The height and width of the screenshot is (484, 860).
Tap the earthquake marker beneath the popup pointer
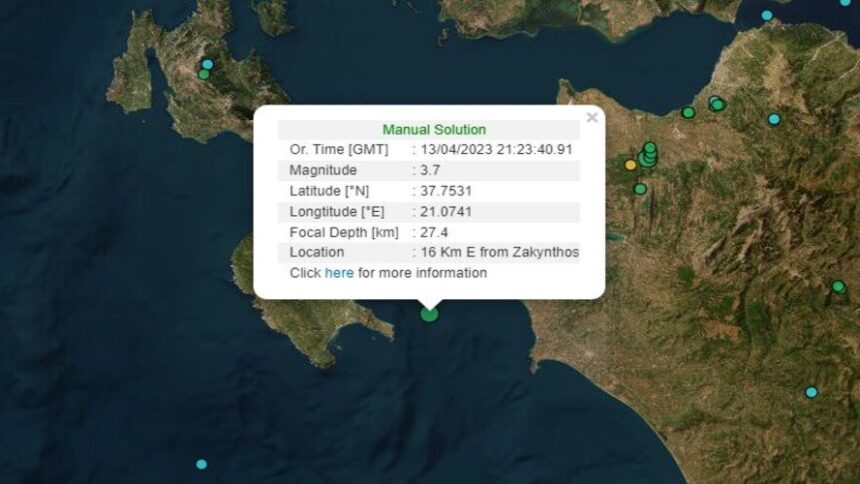tap(429, 314)
